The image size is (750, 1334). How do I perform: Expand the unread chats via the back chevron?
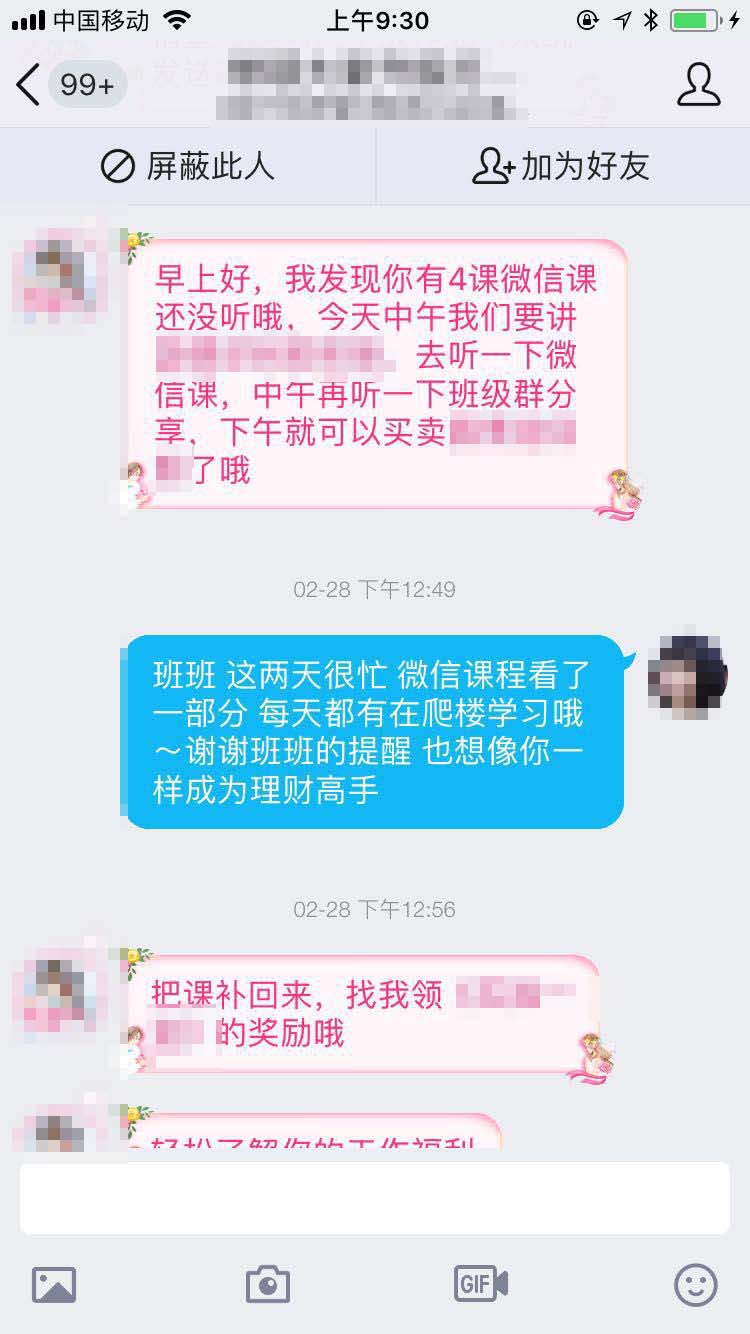[28, 86]
